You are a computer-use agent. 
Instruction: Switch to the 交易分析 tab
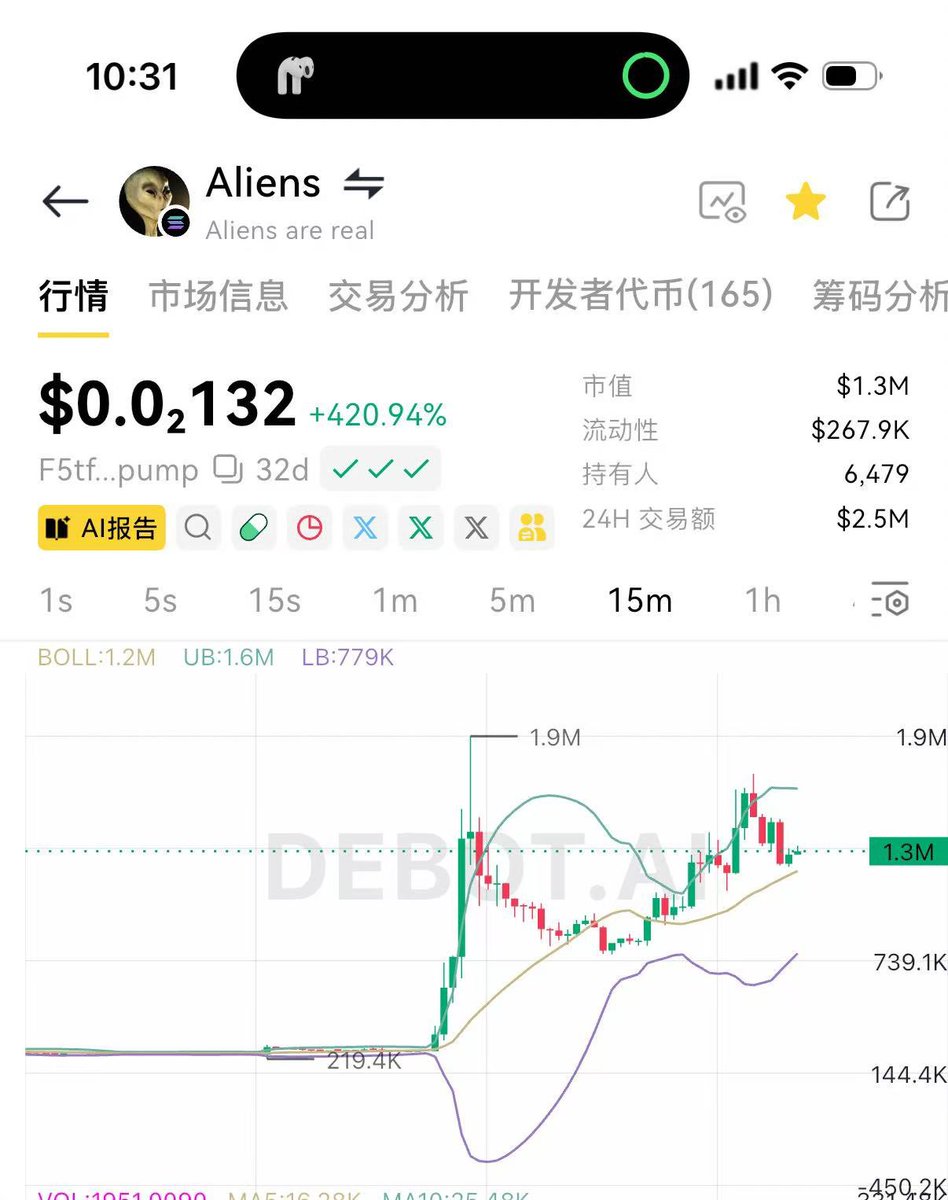pyautogui.click(x=398, y=296)
